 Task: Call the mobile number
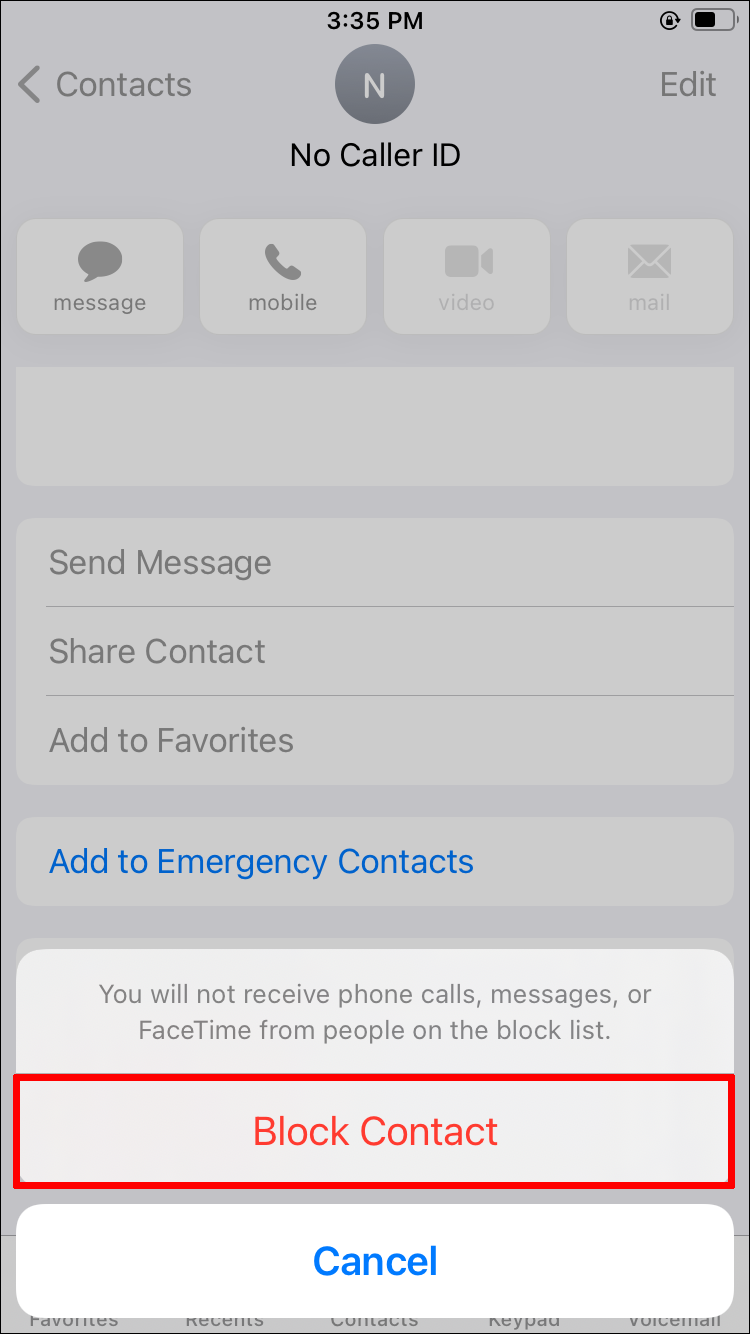[x=283, y=276]
